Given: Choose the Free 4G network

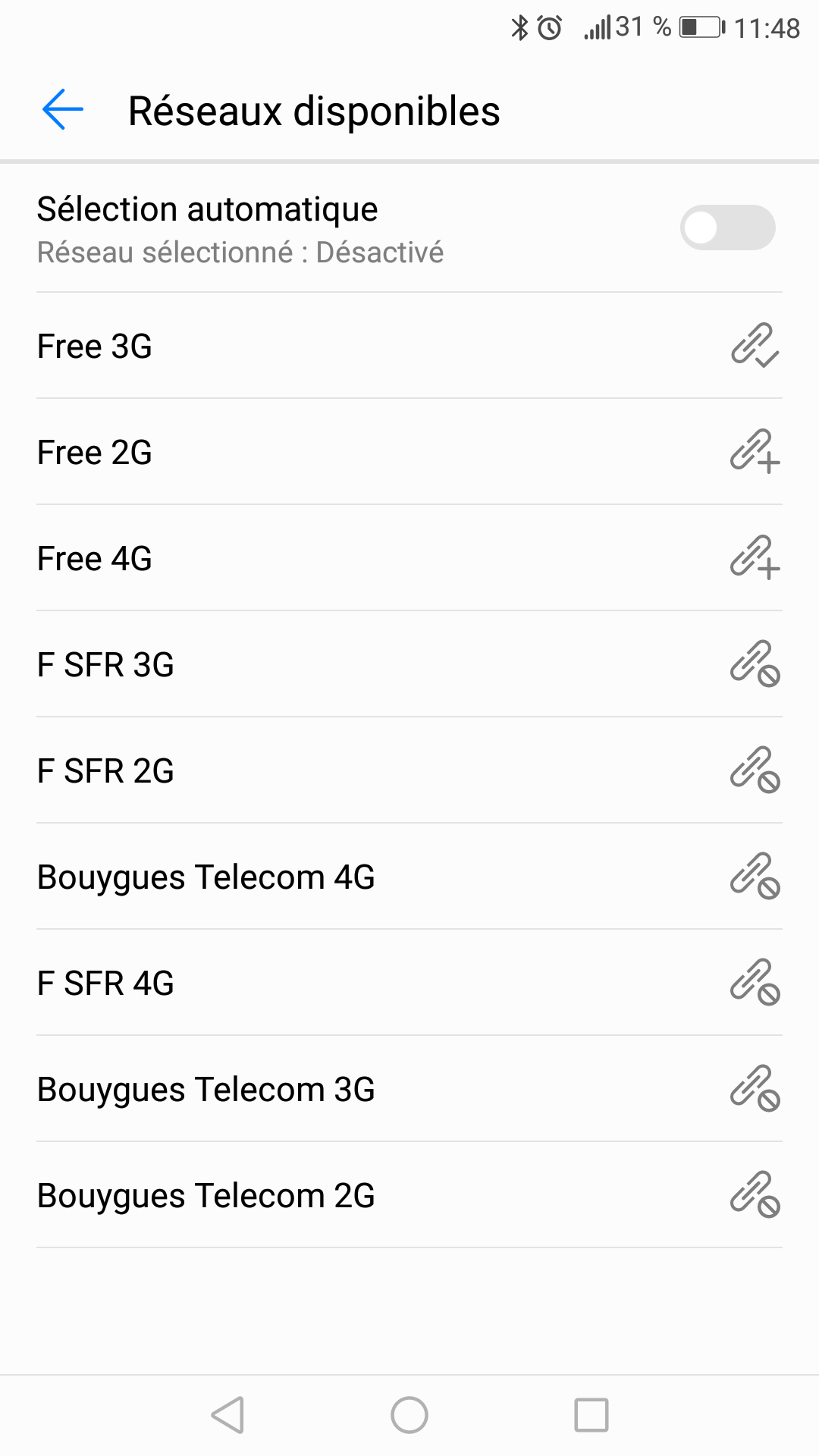Looking at the screenshot, I should [x=409, y=558].
